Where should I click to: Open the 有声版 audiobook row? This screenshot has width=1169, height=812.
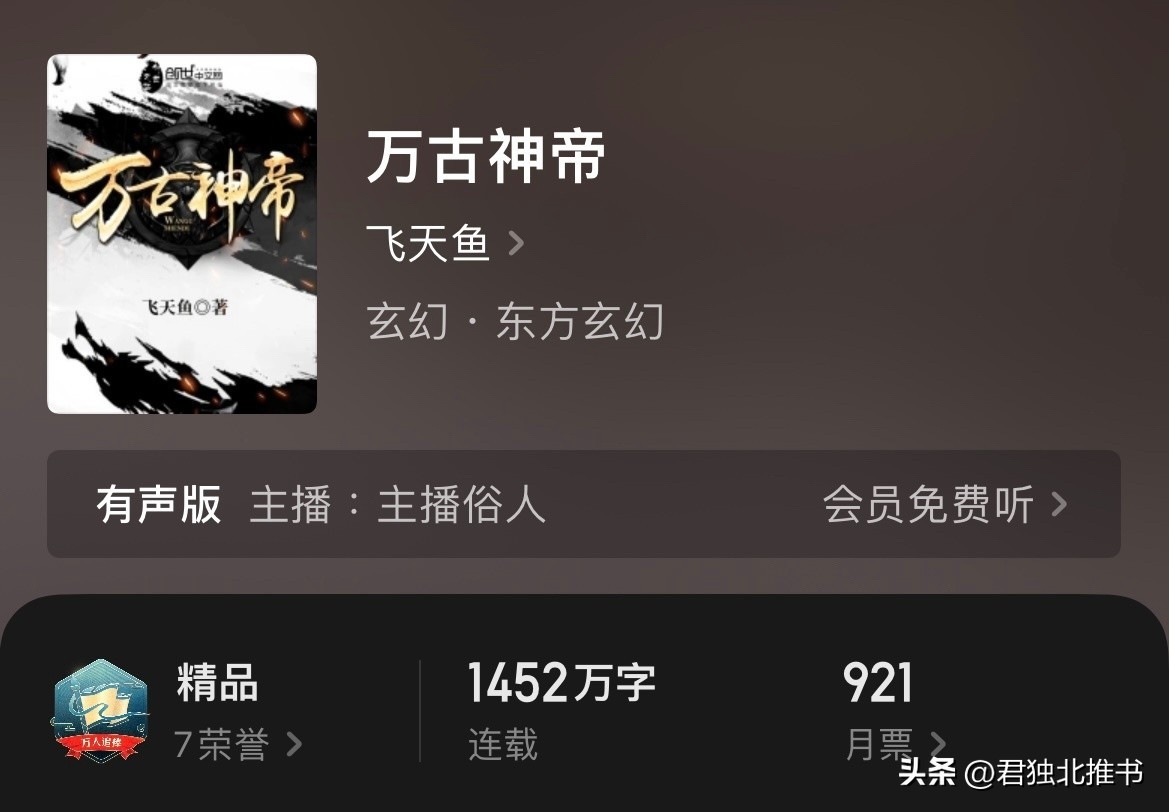[x=583, y=504]
